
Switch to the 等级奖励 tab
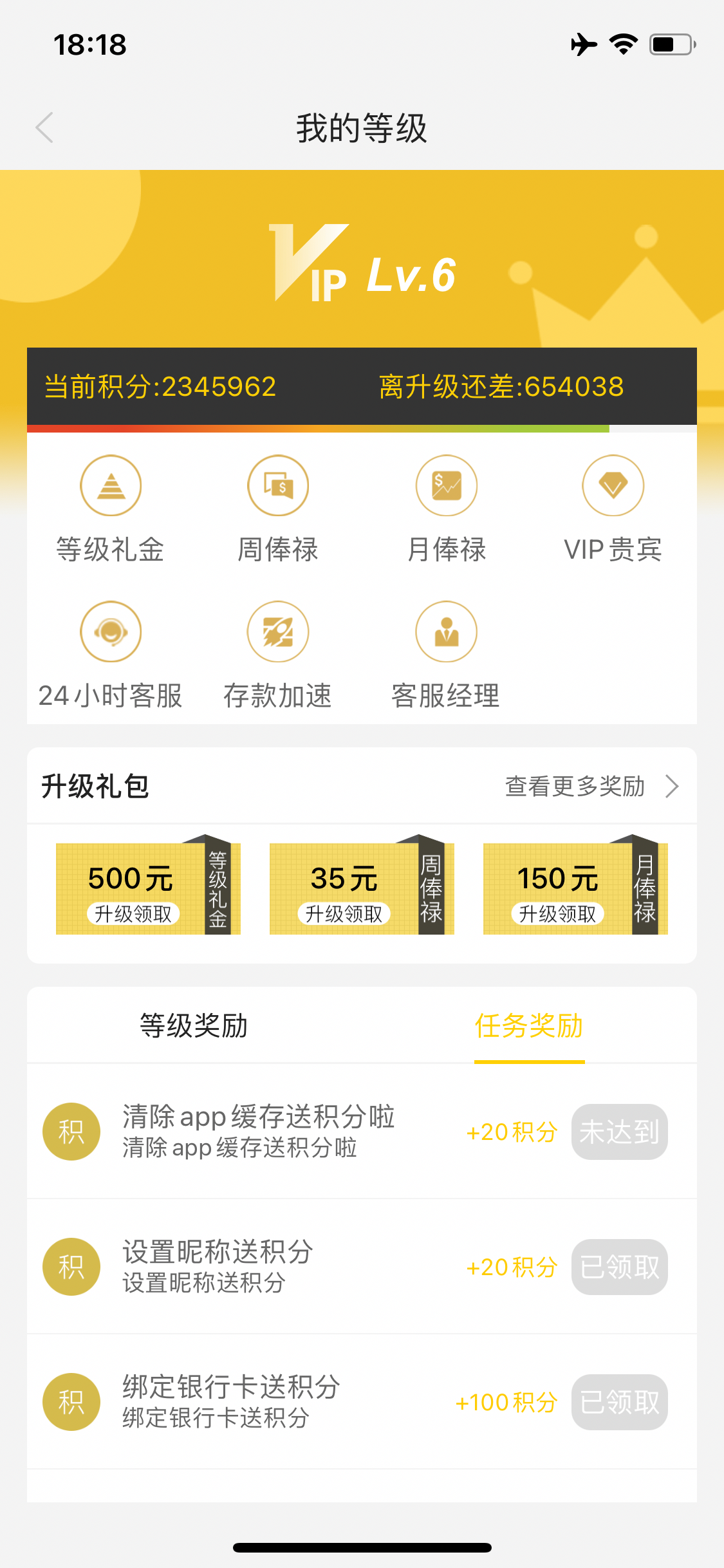pyautogui.click(x=194, y=1025)
